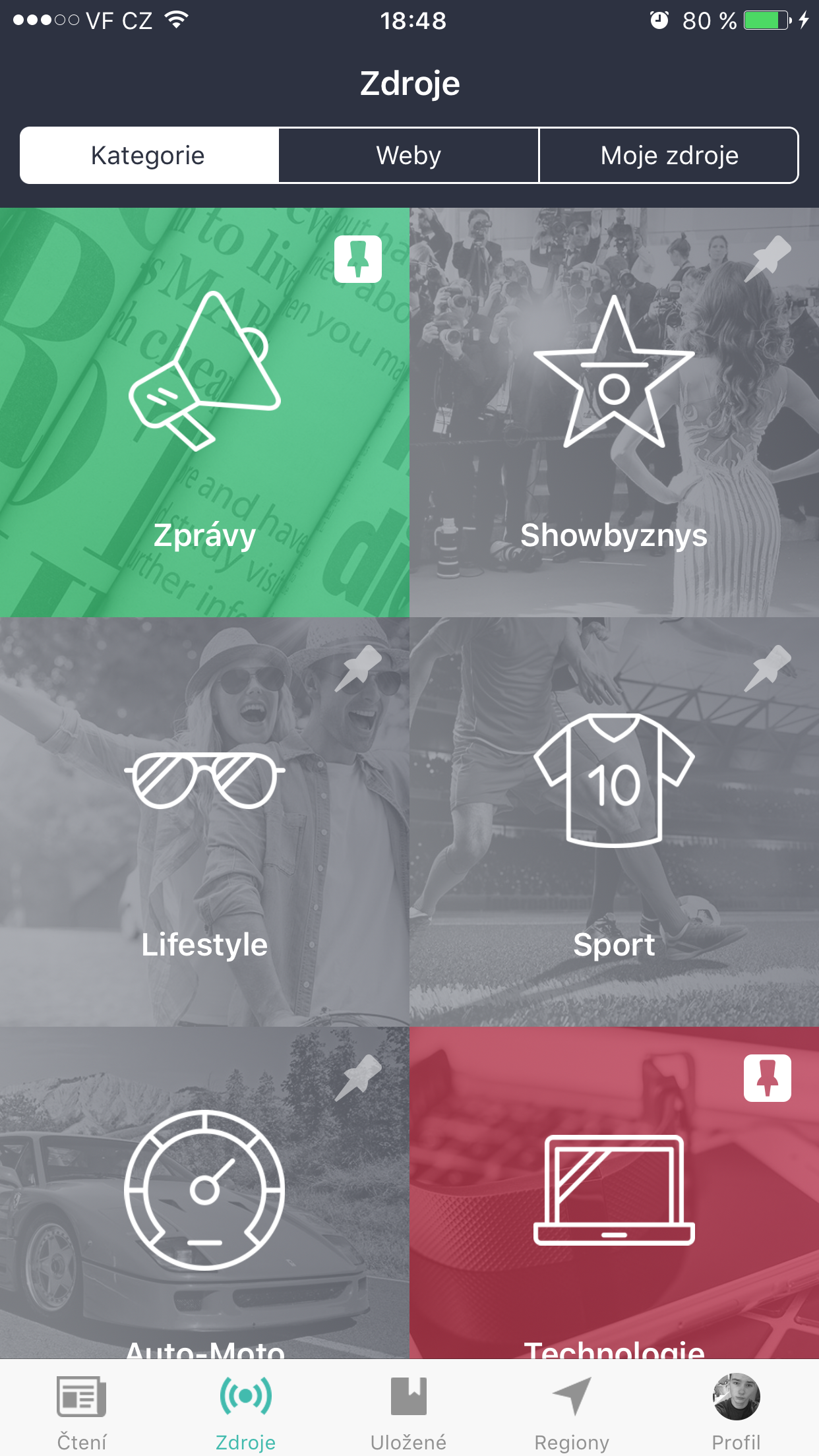The width and height of the screenshot is (819, 1456).
Task: Unpin the Zprávy category
Action: click(x=358, y=259)
